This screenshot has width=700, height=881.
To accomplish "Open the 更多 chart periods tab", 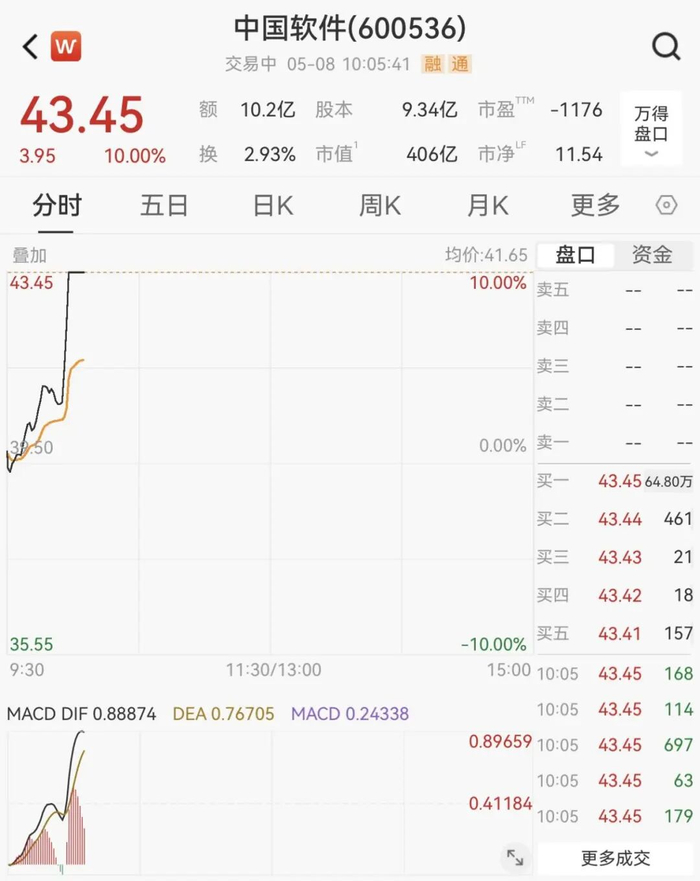I will 596,205.
